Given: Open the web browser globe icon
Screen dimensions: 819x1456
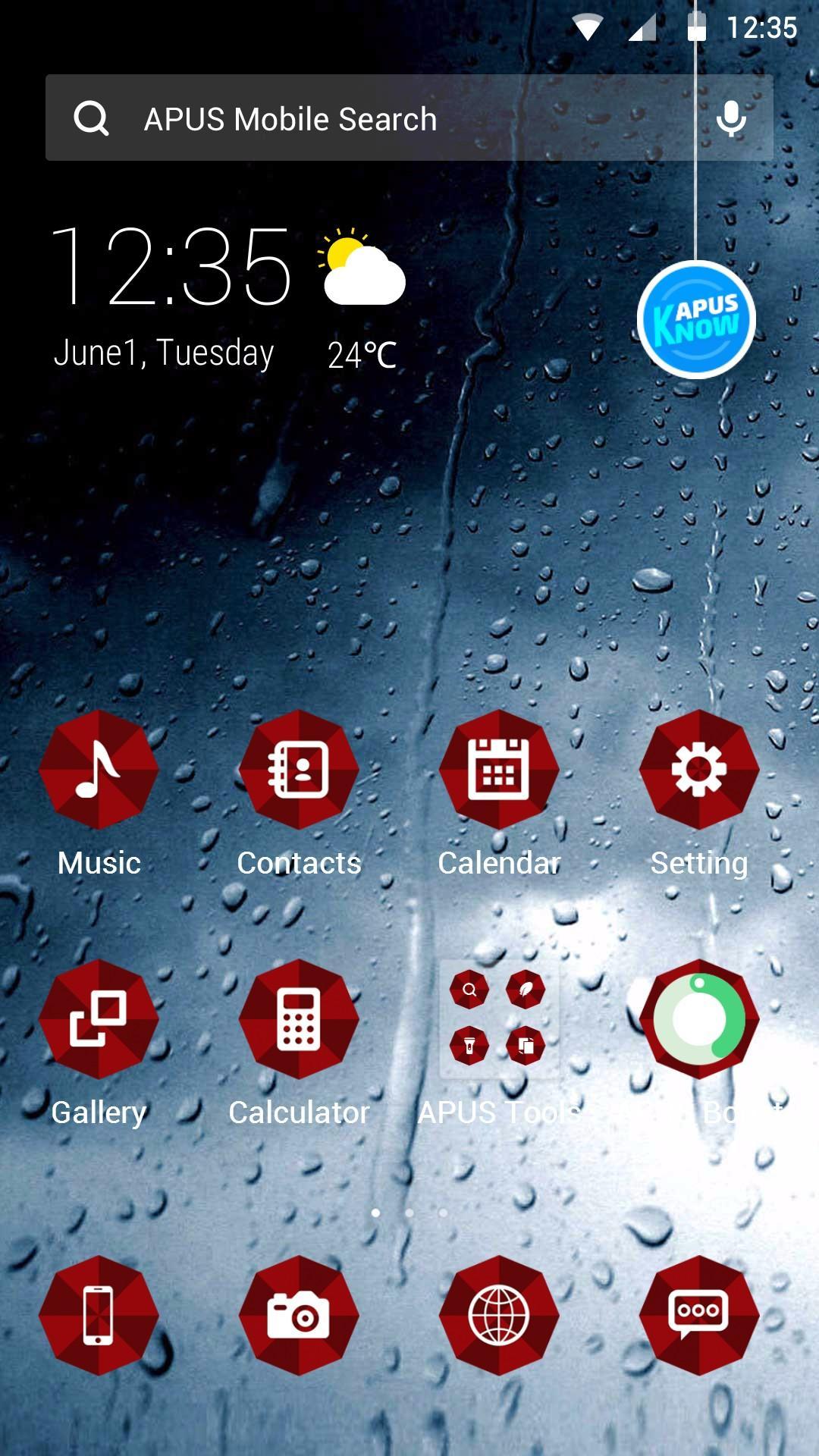Looking at the screenshot, I should pyautogui.click(x=498, y=1315).
